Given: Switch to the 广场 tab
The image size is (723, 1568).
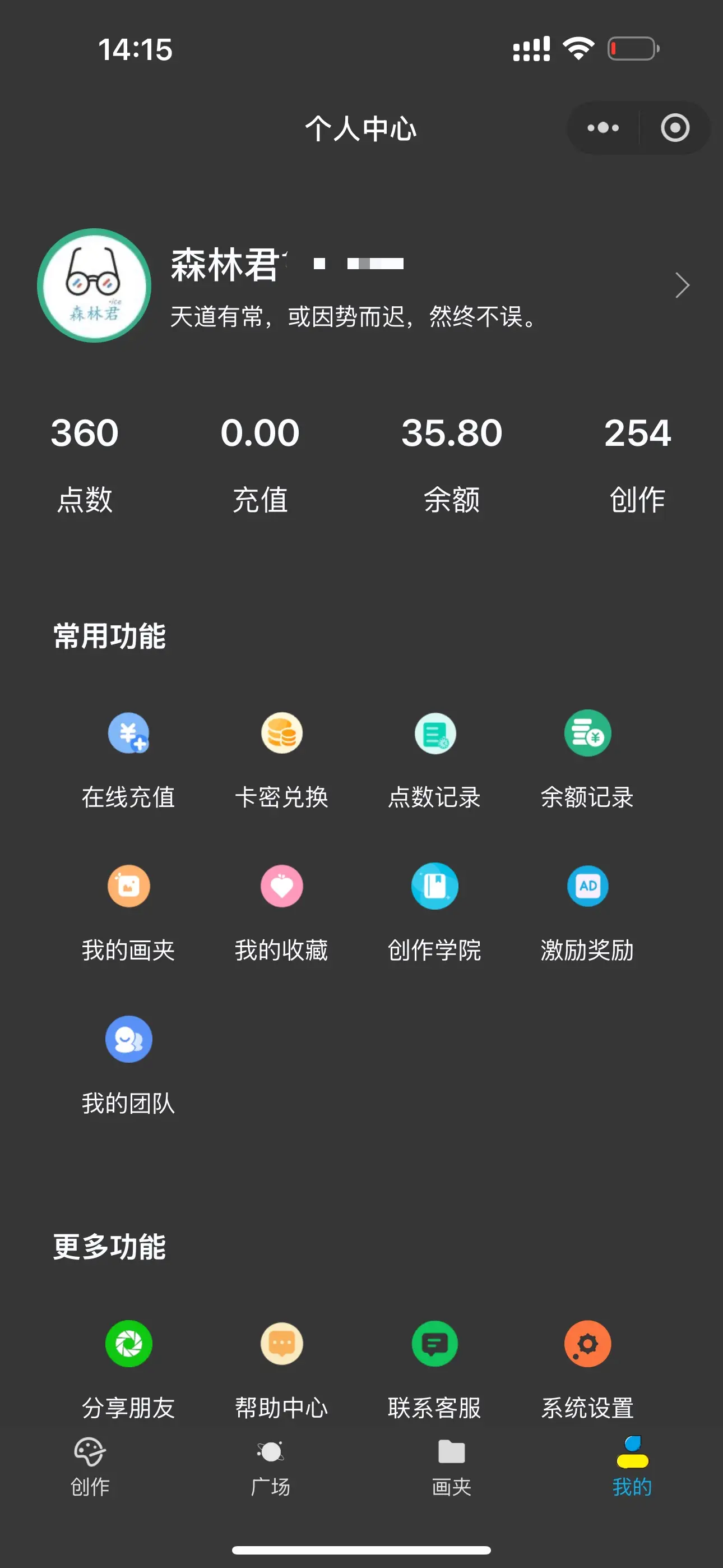Looking at the screenshot, I should [x=270, y=1466].
